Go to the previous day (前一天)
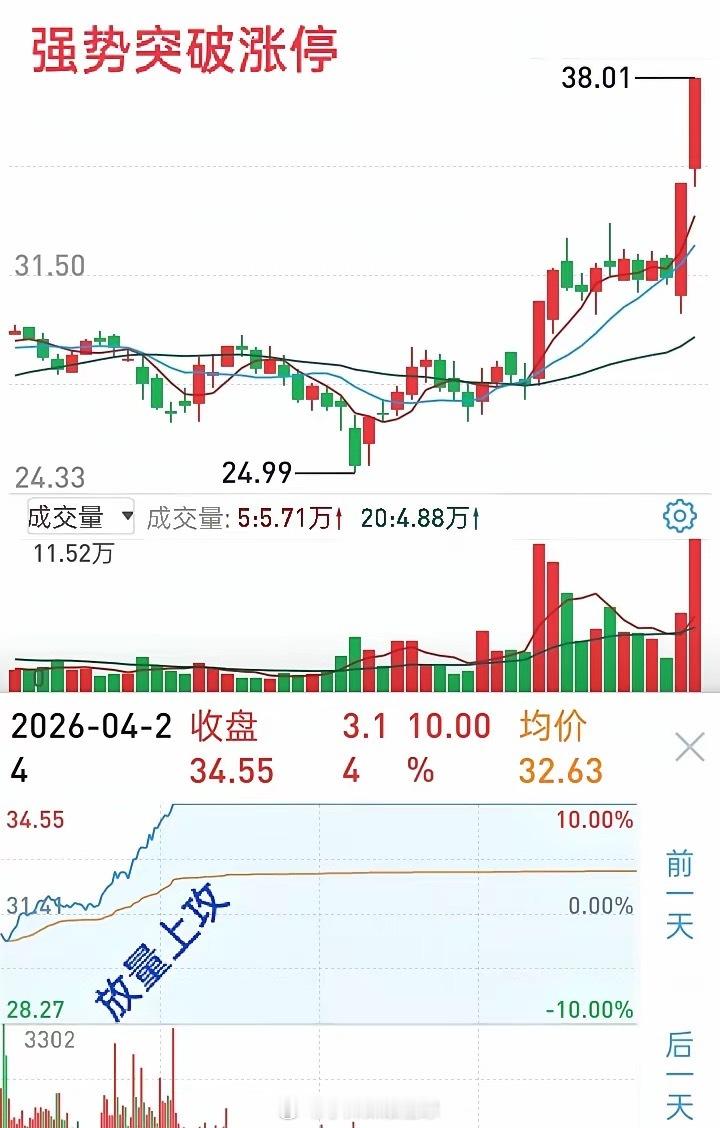Screen dimensions: 720x1128 [x=679, y=895]
